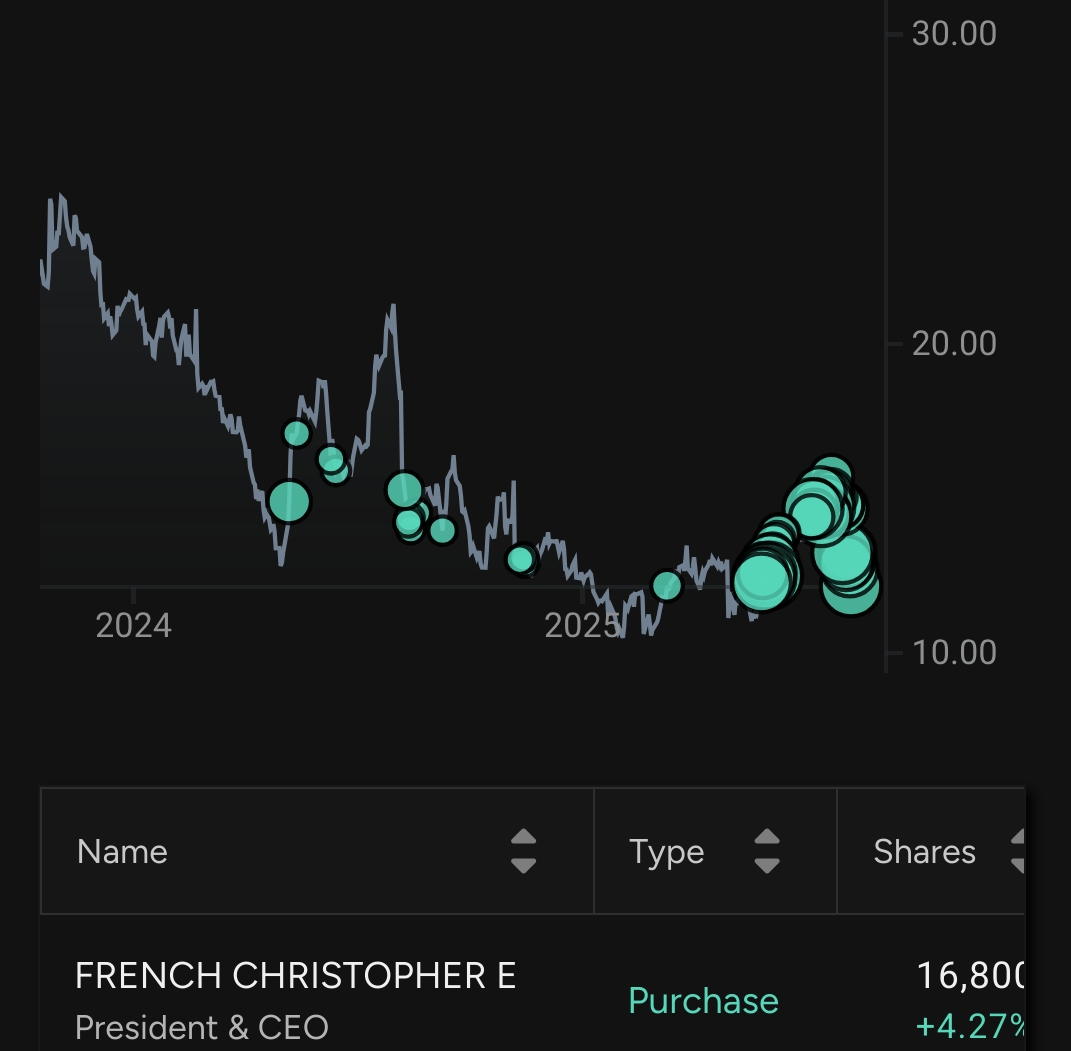This screenshot has width=1071, height=1051.
Task: Sort the table by Shares
Action: point(1018,851)
